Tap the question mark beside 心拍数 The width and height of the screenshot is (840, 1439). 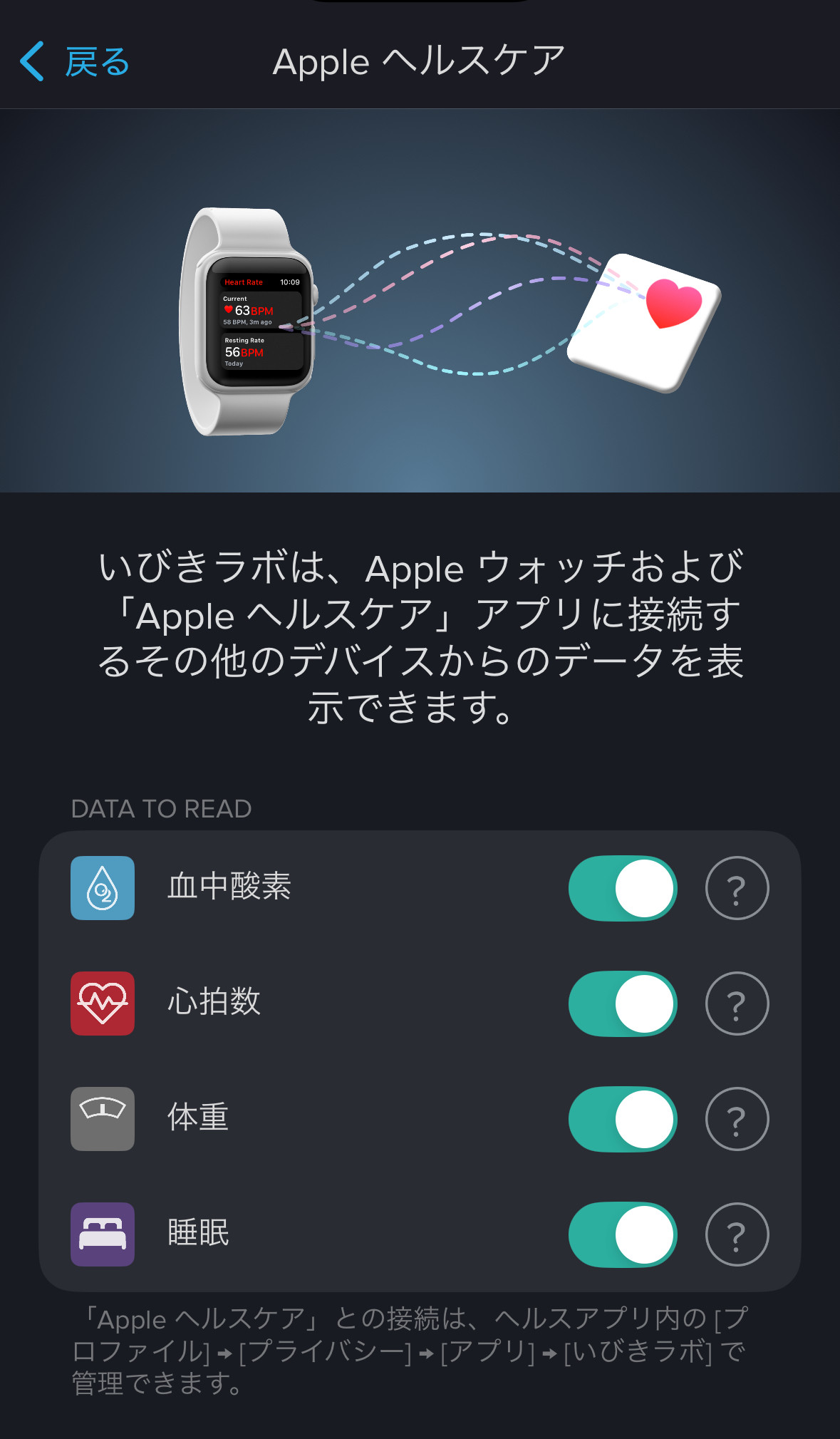click(x=737, y=1004)
